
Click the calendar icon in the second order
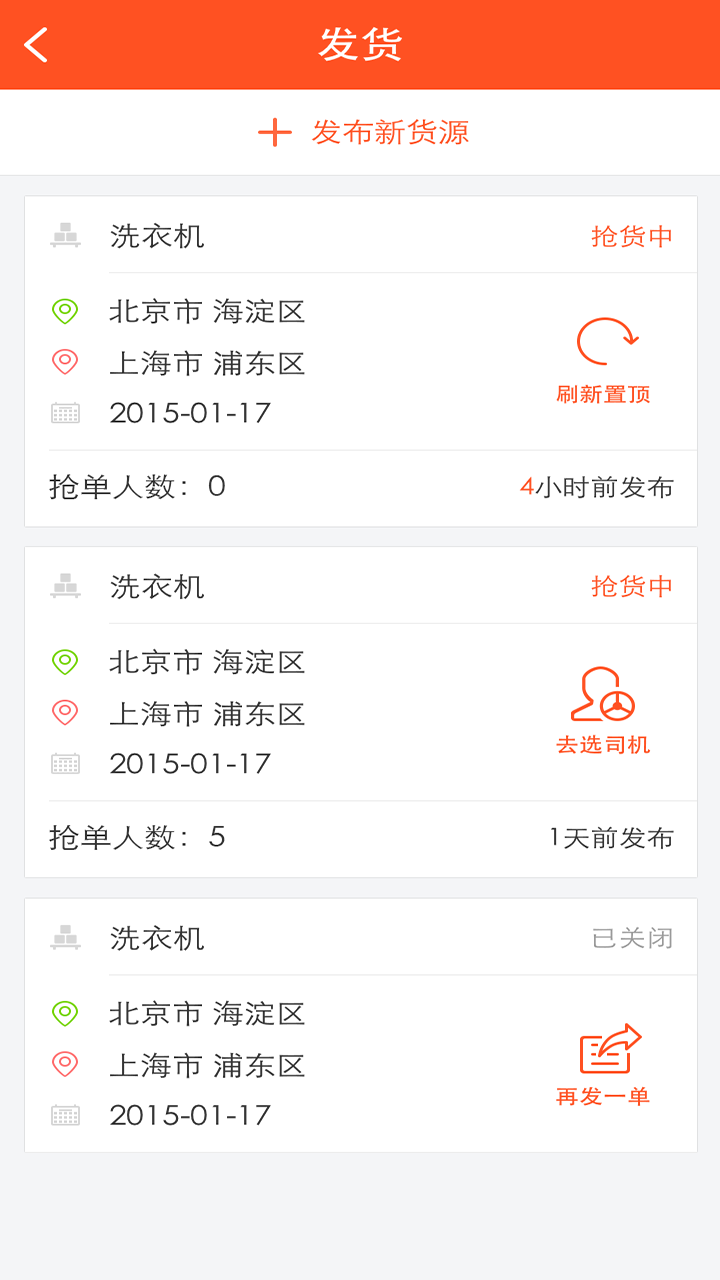(x=65, y=763)
